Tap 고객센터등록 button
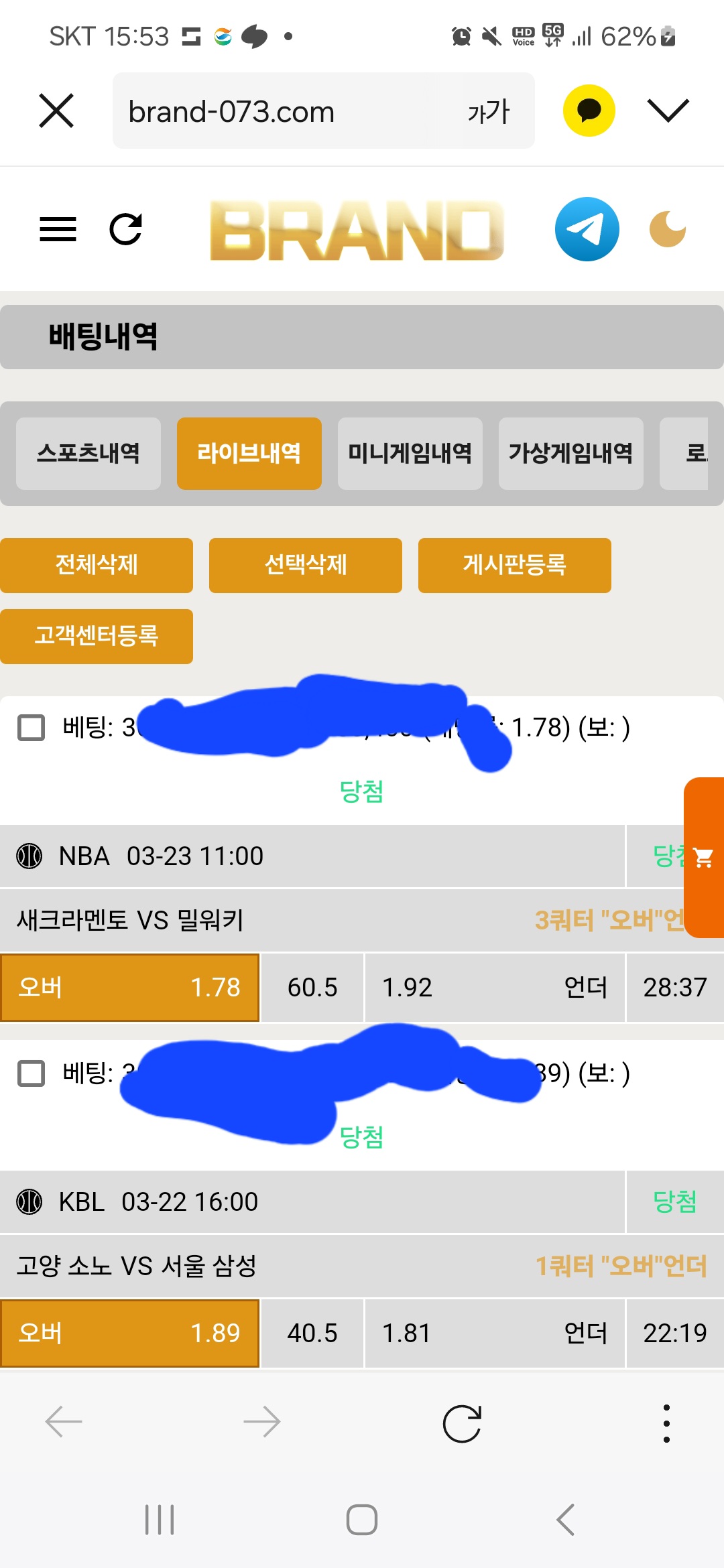Image resolution: width=724 pixels, height=1568 pixels. coord(97,636)
